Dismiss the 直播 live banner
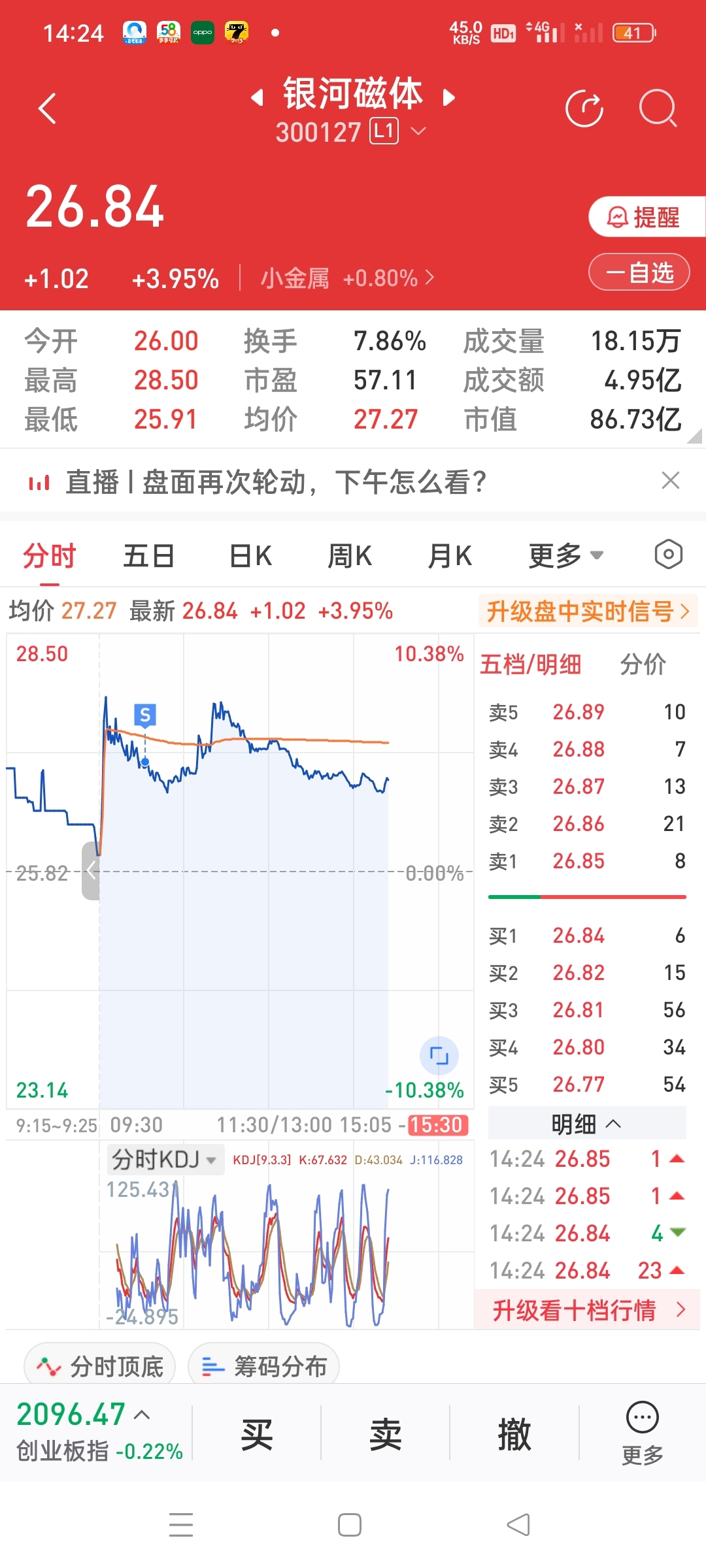The image size is (706, 1568). 671,481
